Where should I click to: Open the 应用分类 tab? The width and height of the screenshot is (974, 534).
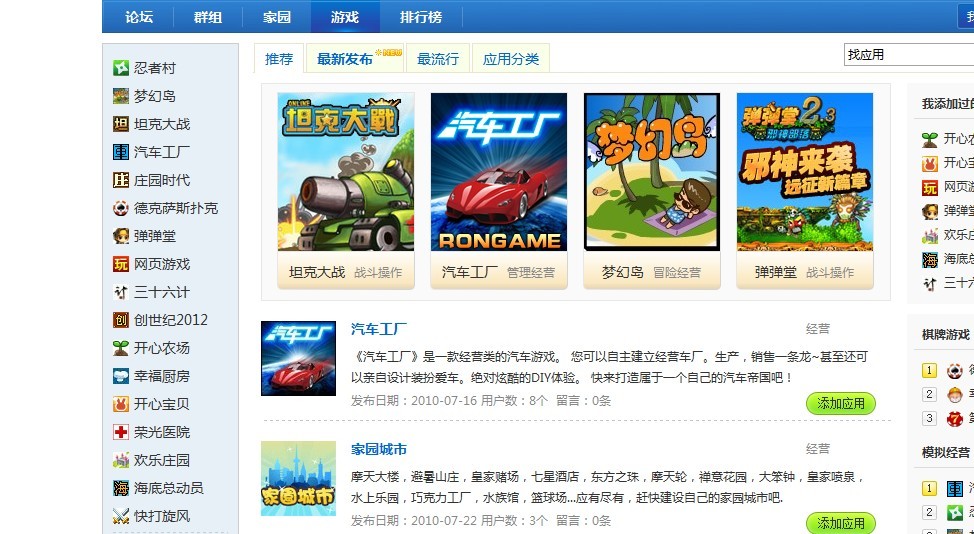click(x=511, y=59)
